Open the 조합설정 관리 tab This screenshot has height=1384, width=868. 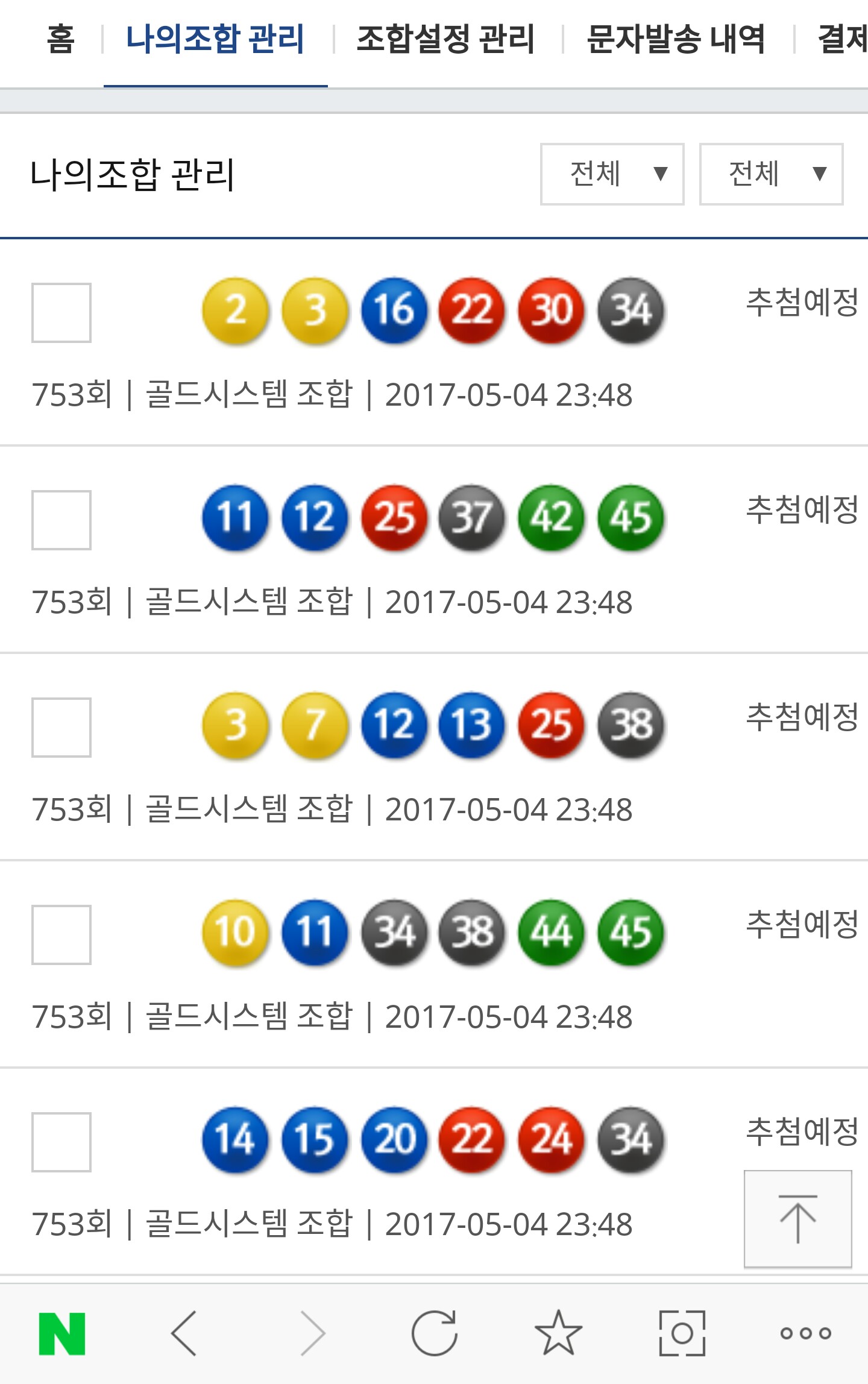(x=445, y=39)
